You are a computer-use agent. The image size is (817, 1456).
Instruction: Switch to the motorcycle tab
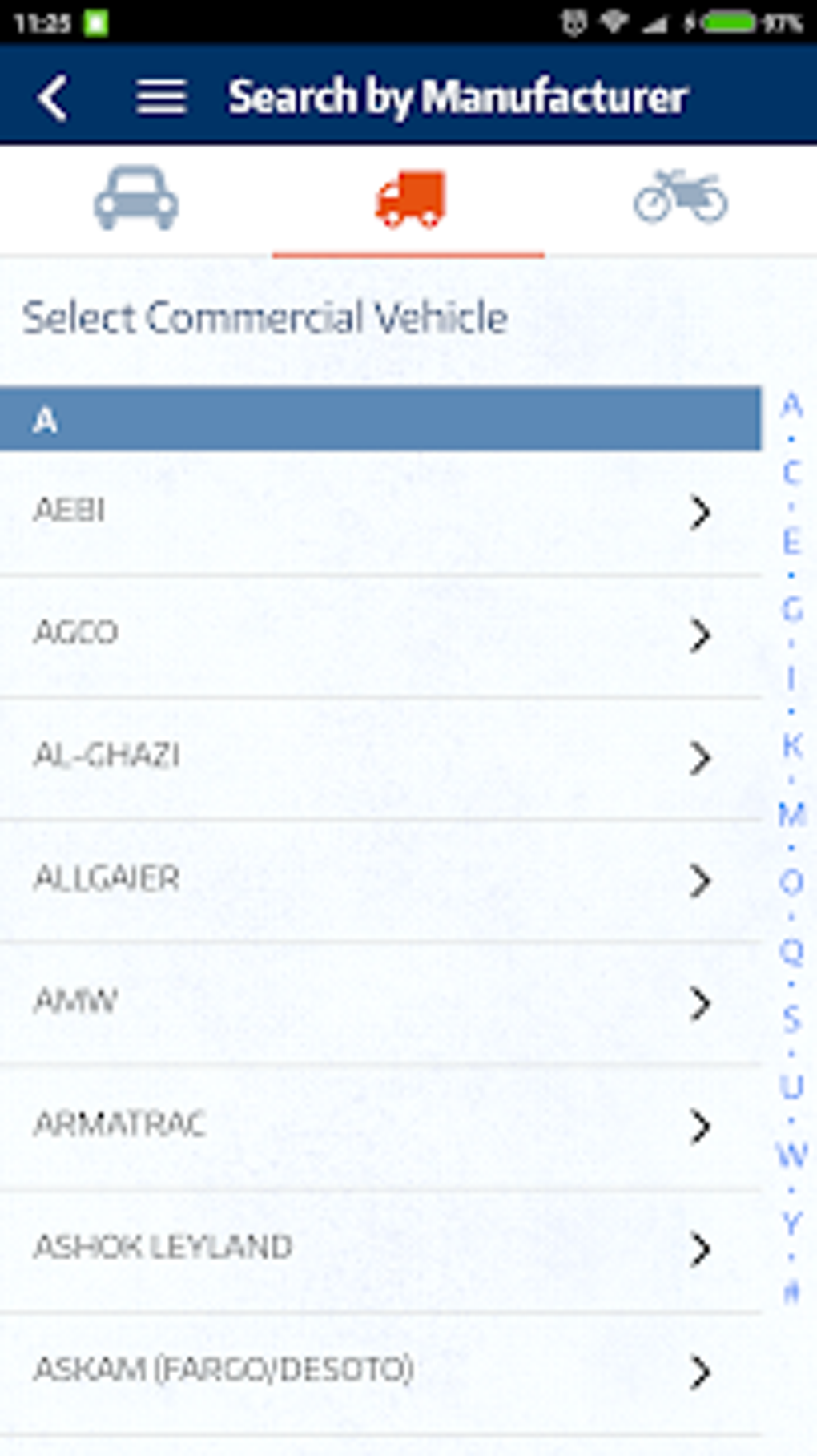681,197
